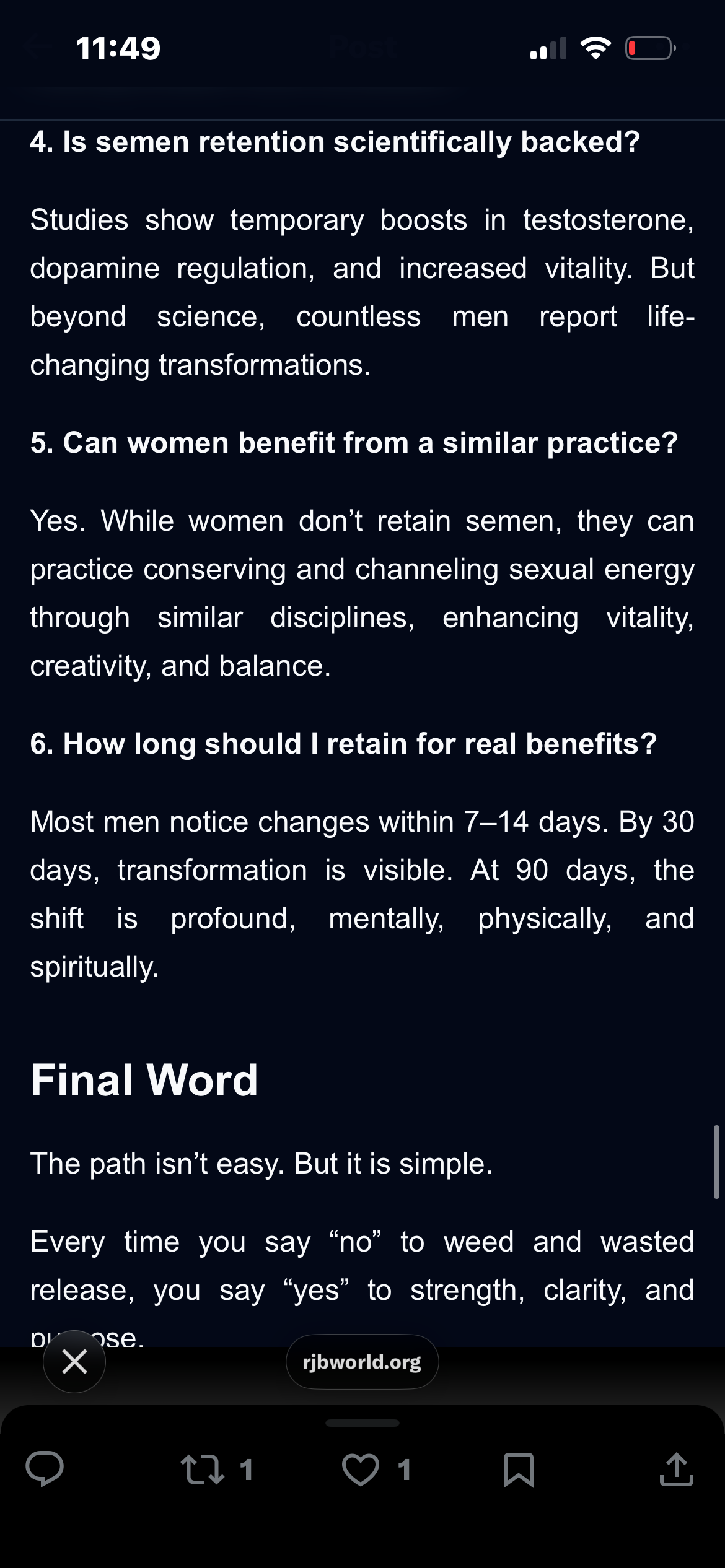This screenshot has width=725, height=1568.
Task: Repost this post
Action: [x=216, y=1470]
